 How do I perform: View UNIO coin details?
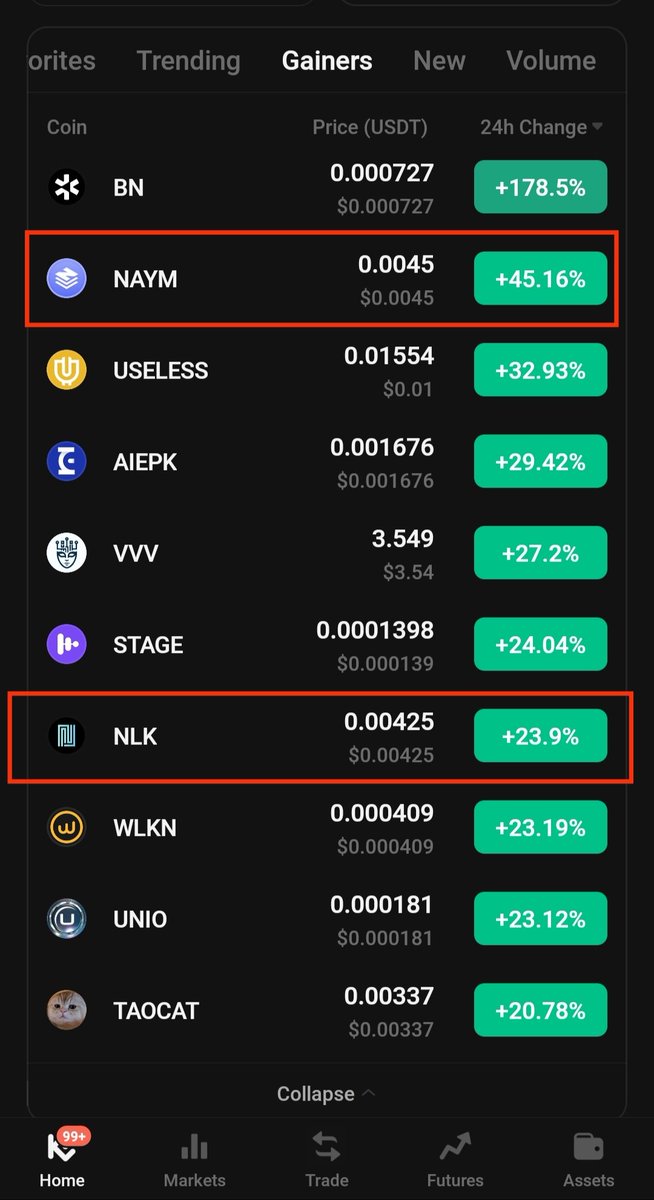pos(327,919)
